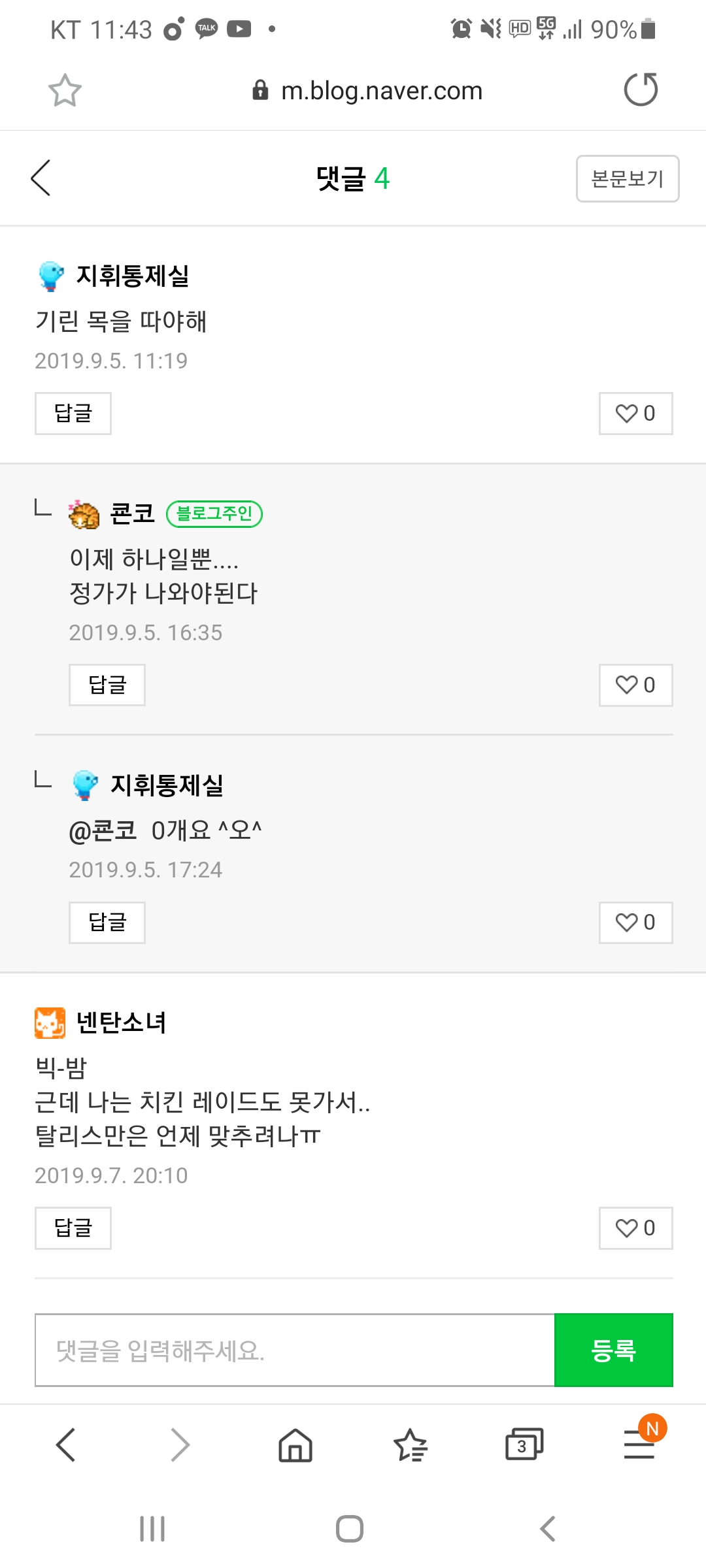
Task: Reply to 콘코's comment
Action: click(107, 685)
